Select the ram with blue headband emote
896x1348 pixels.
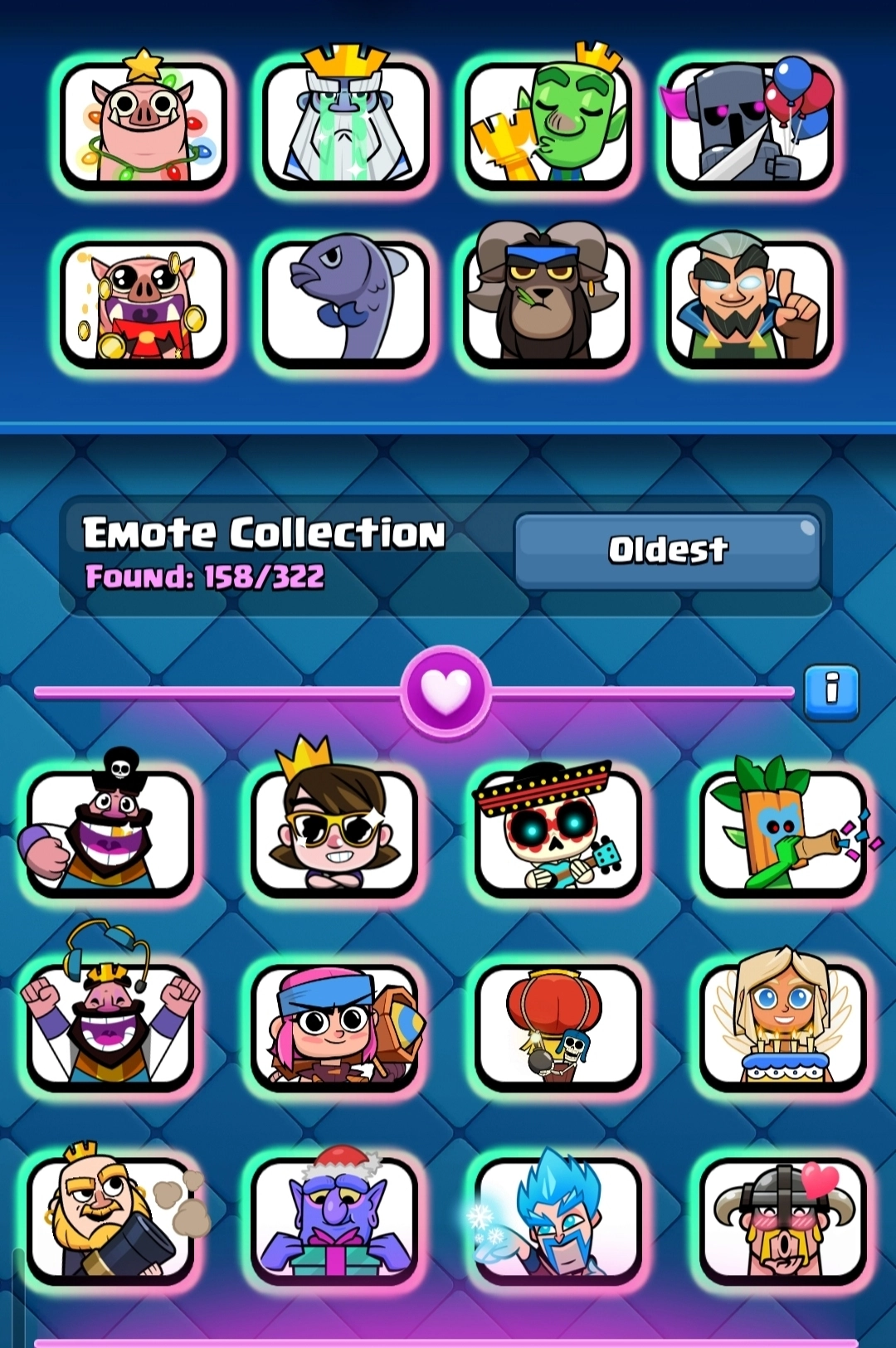[x=548, y=304]
